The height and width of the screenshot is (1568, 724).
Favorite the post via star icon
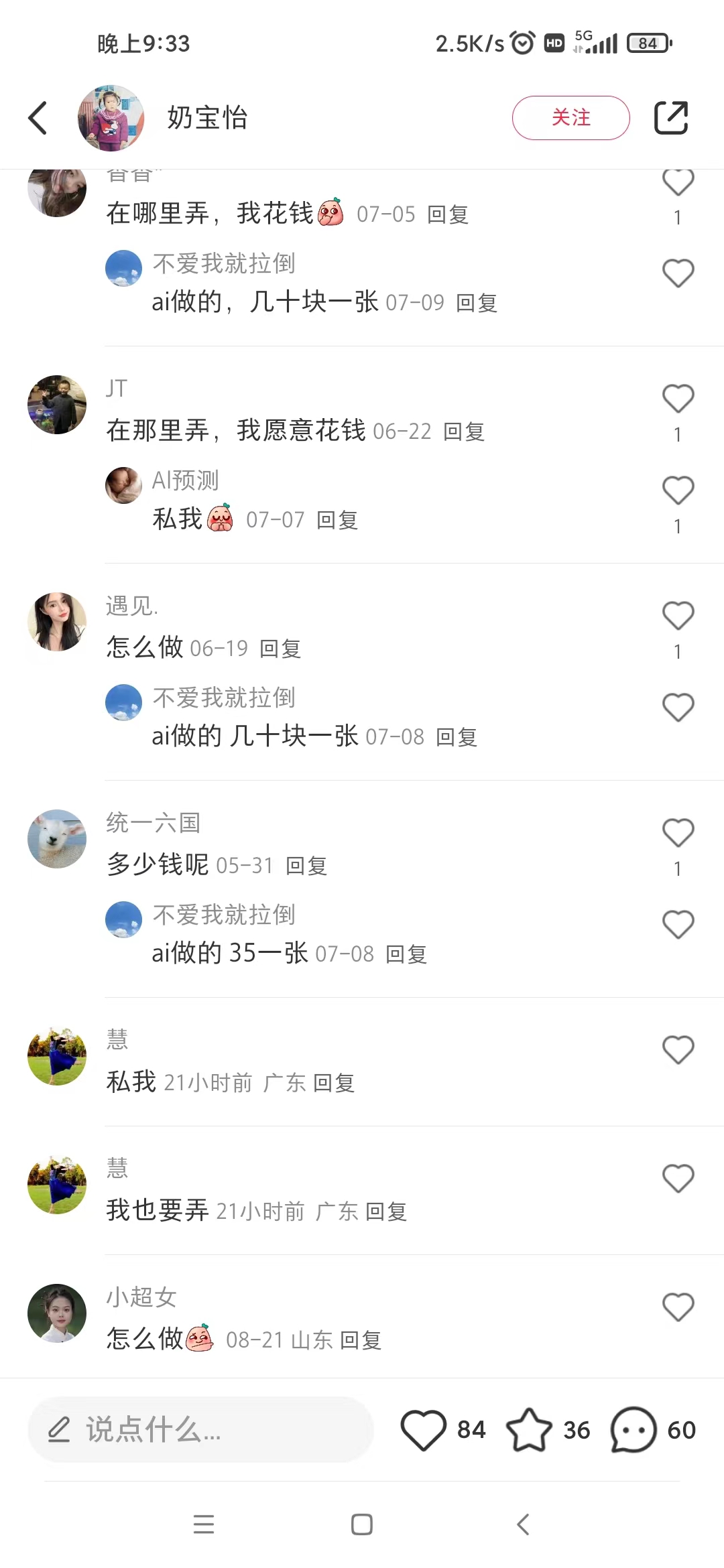click(x=529, y=1430)
